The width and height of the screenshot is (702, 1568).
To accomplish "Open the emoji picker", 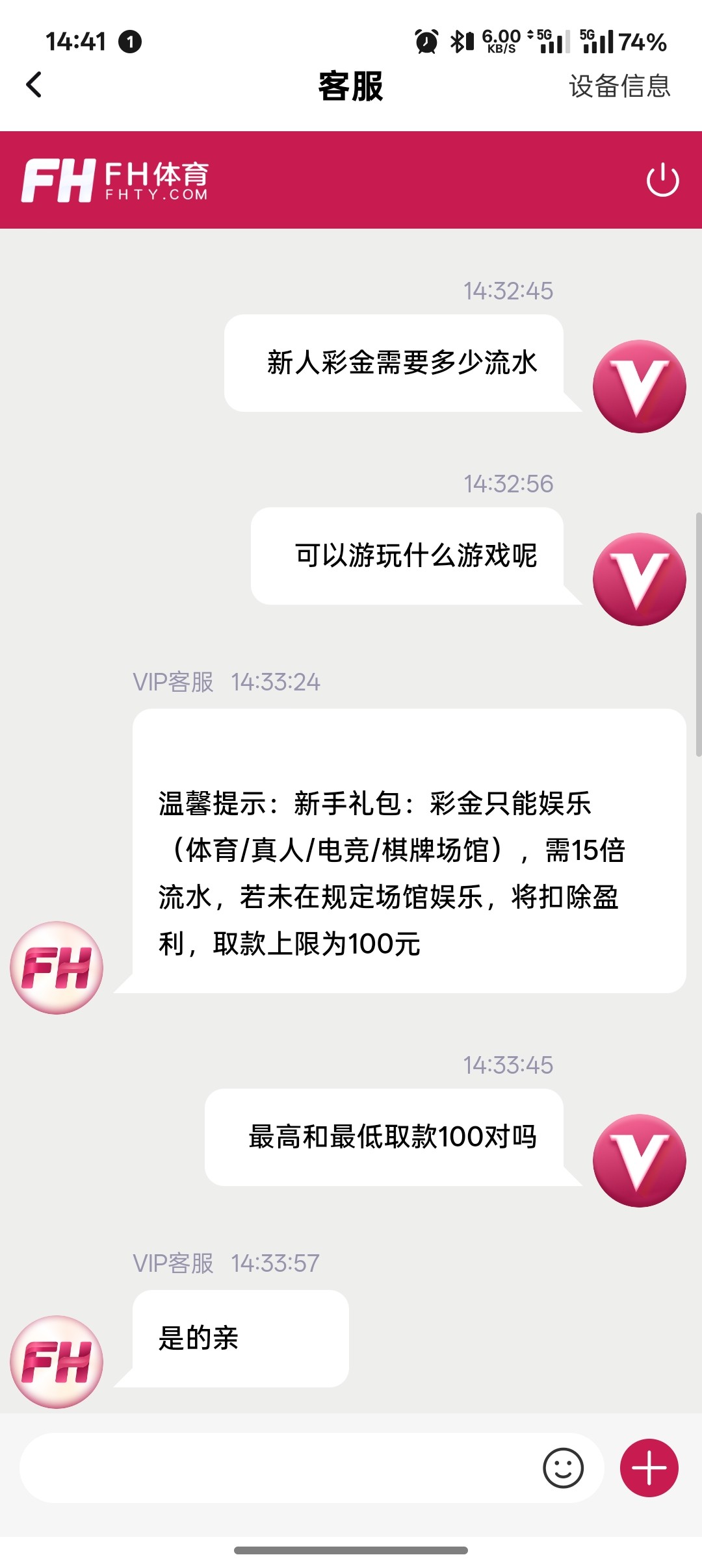I will coord(563,1468).
